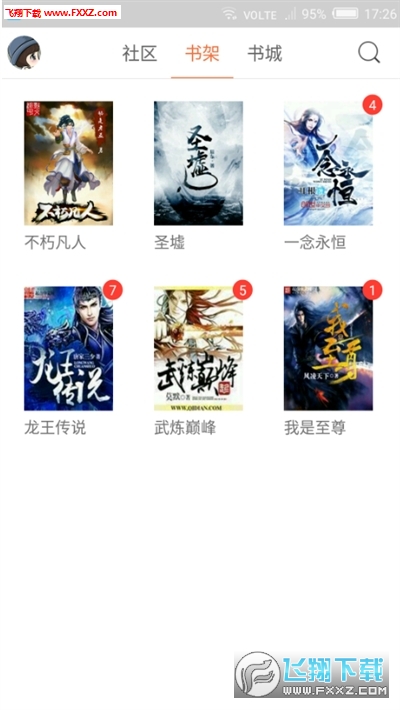The image size is (400, 710).
Task: Open the search magnifier icon
Action: (x=369, y=53)
